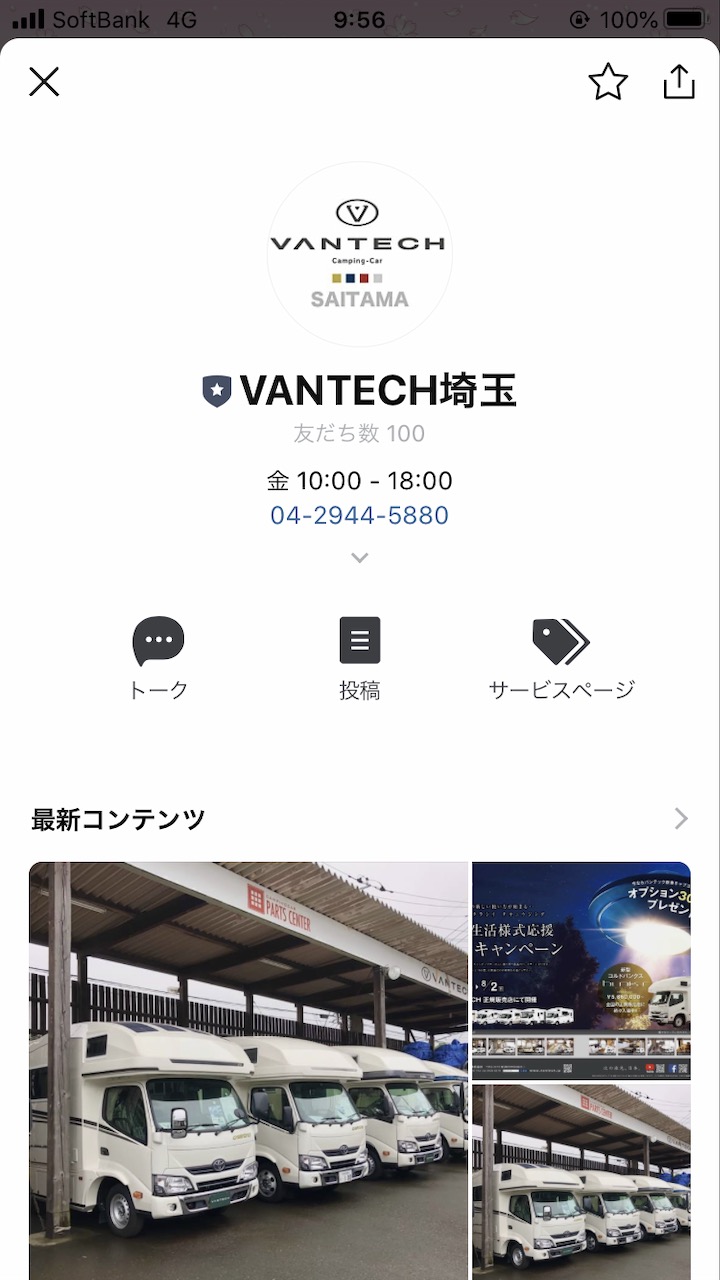Open the large camper vans photo
Image resolution: width=720 pixels, height=1280 pixels.
coord(248,1070)
